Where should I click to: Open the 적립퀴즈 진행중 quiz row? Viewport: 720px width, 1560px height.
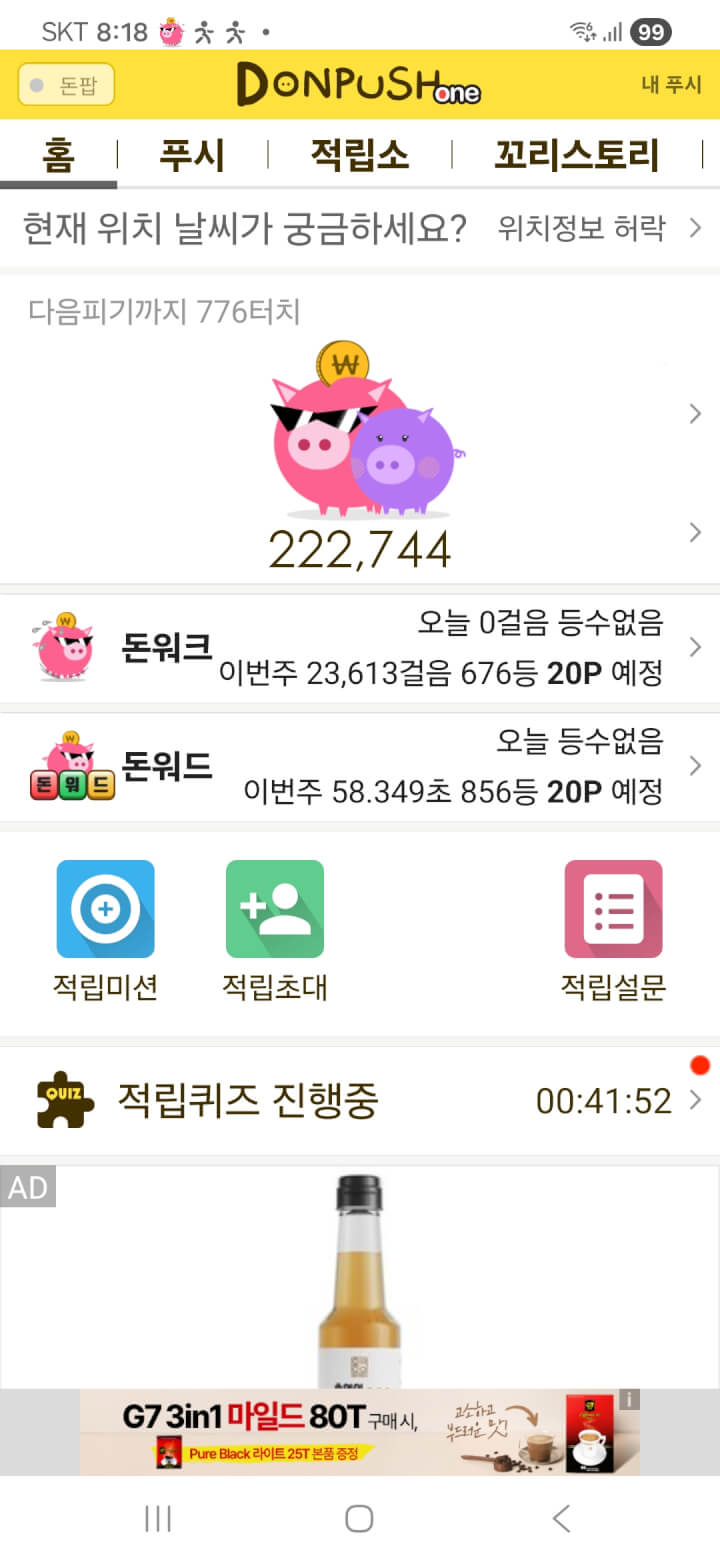point(360,1101)
